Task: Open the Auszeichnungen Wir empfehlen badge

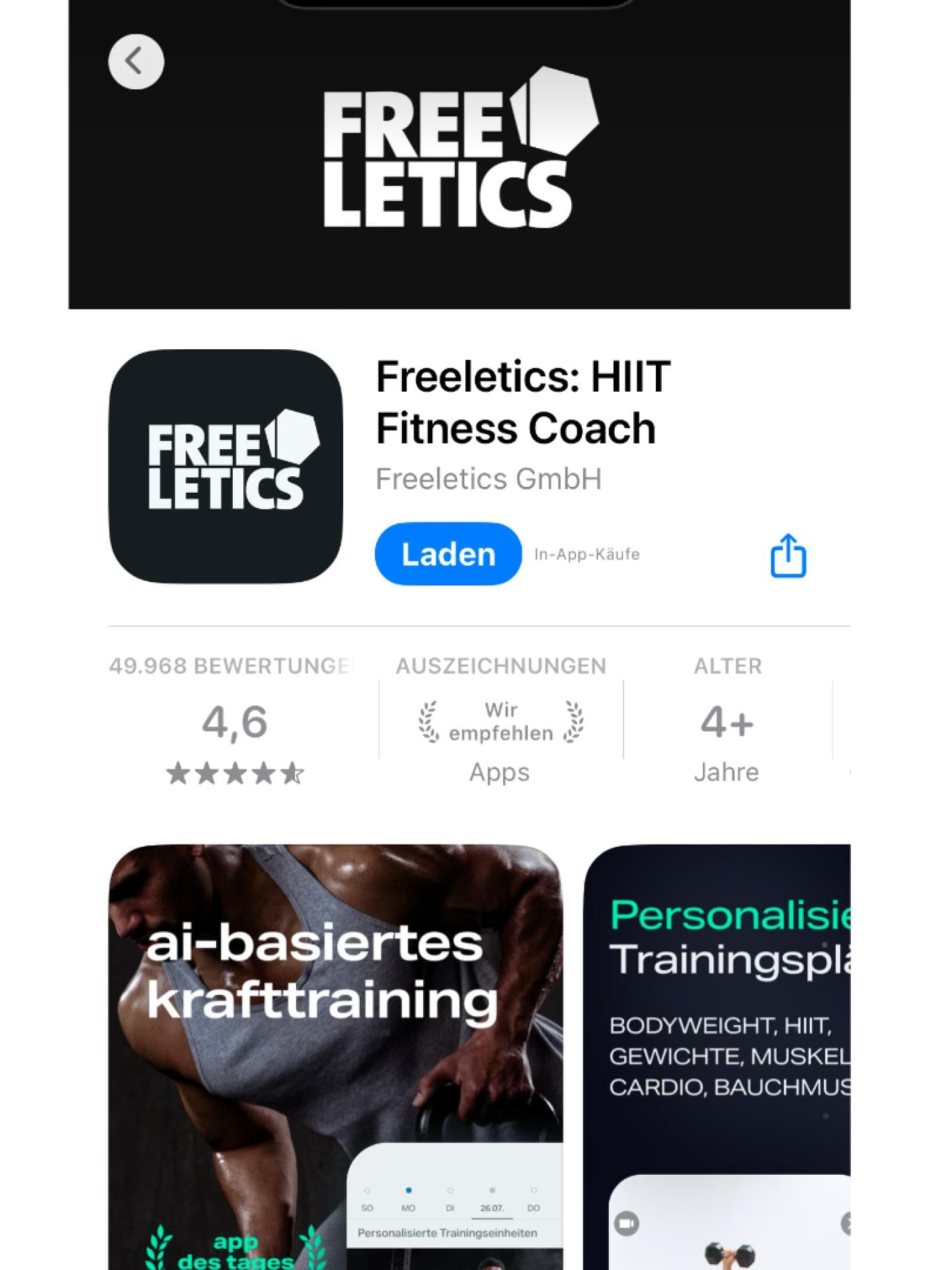Action: coord(500,721)
